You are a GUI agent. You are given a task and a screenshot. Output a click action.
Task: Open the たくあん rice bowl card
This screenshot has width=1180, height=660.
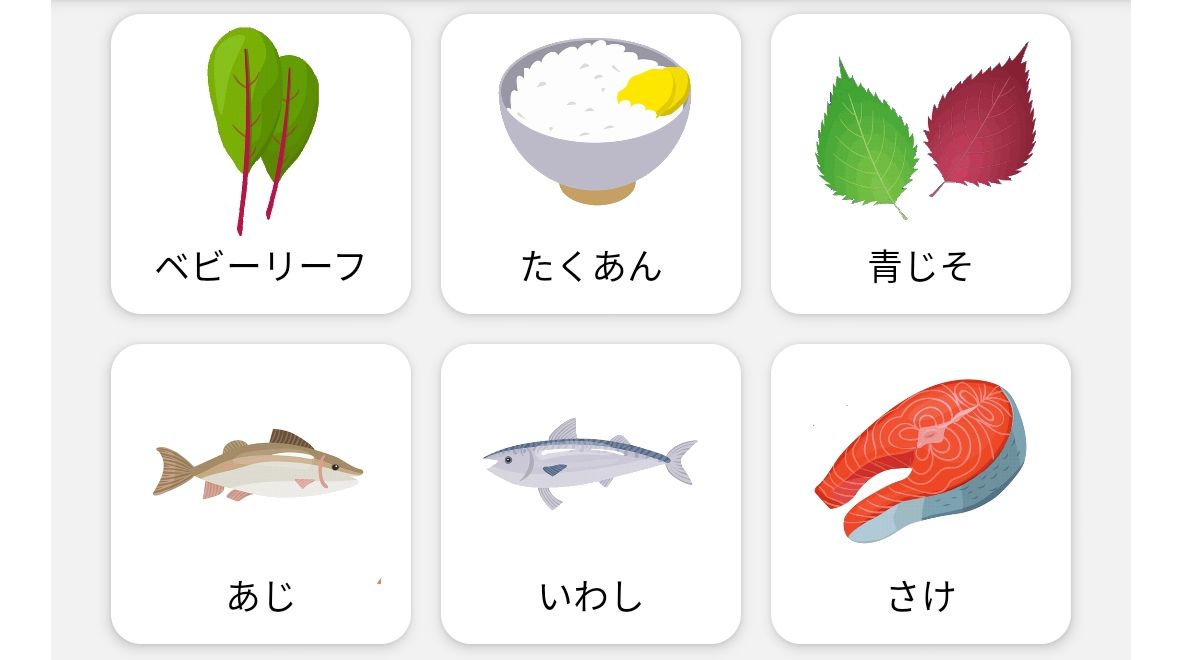click(590, 164)
